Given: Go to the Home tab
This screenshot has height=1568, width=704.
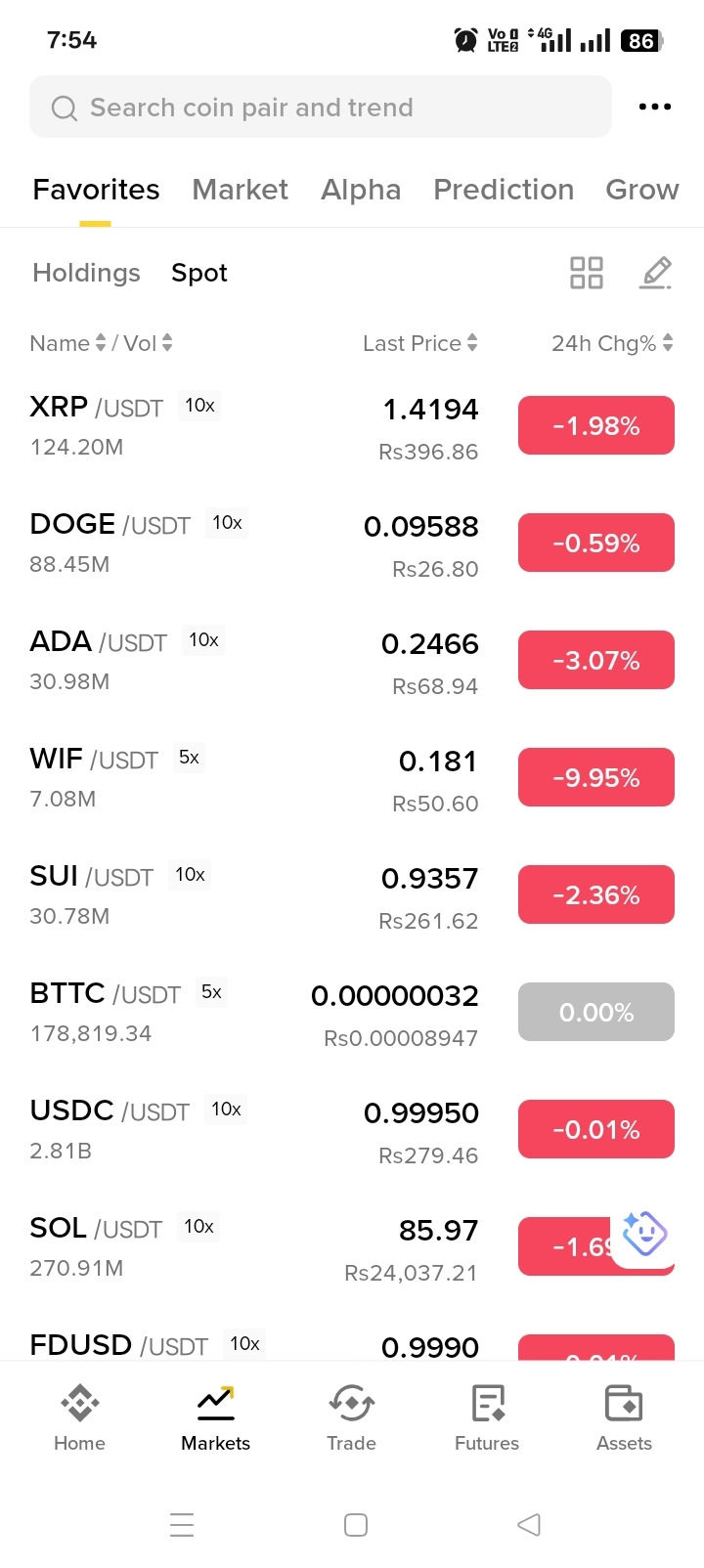Looking at the screenshot, I should 79,1418.
